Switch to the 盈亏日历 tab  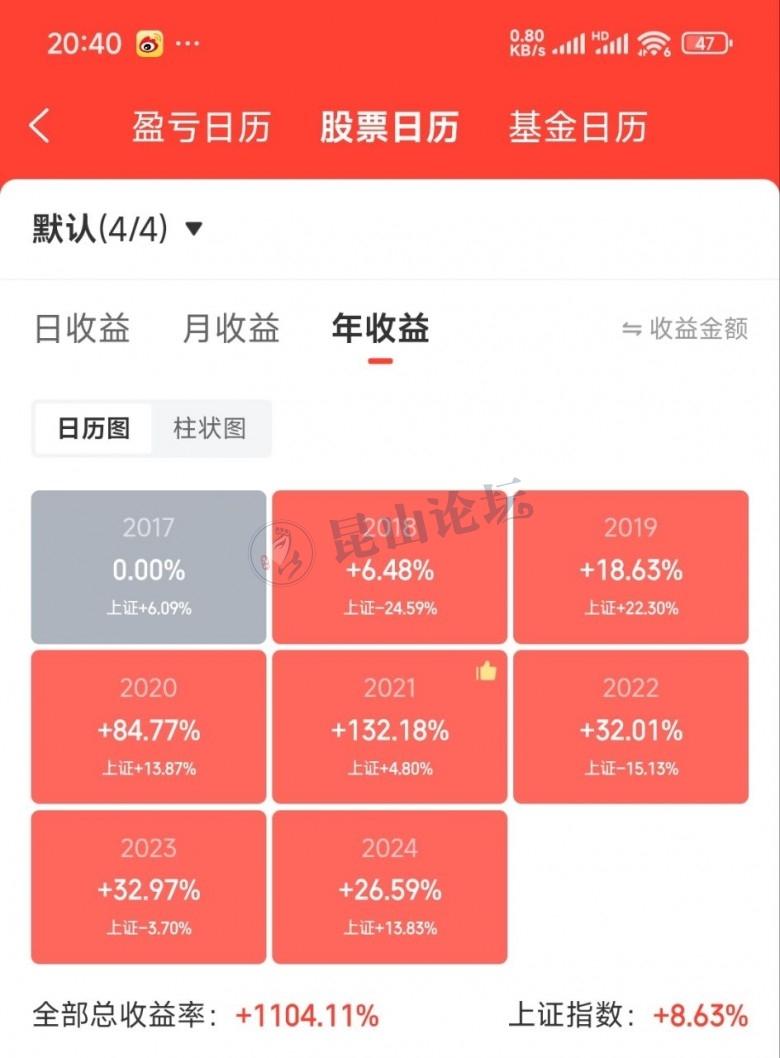tap(201, 127)
